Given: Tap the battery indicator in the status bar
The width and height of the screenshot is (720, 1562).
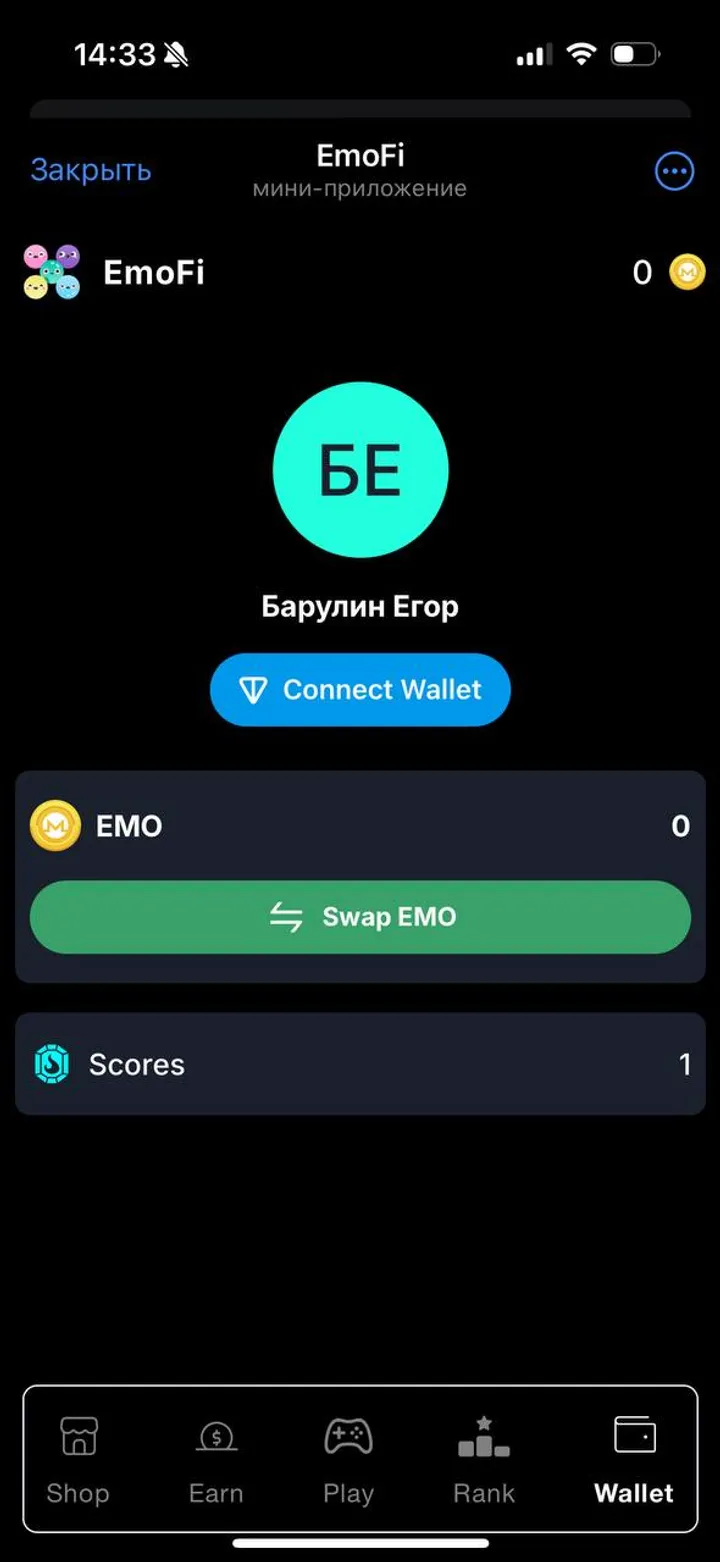Looking at the screenshot, I should [x=636, y=55].
